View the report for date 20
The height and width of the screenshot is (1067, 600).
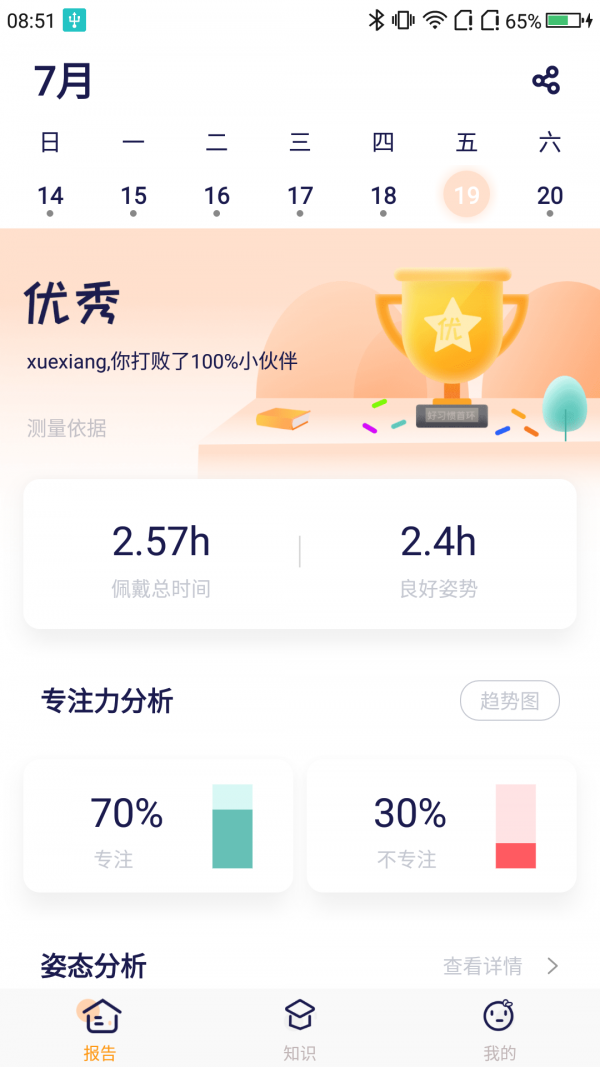[x=550, y=196]
